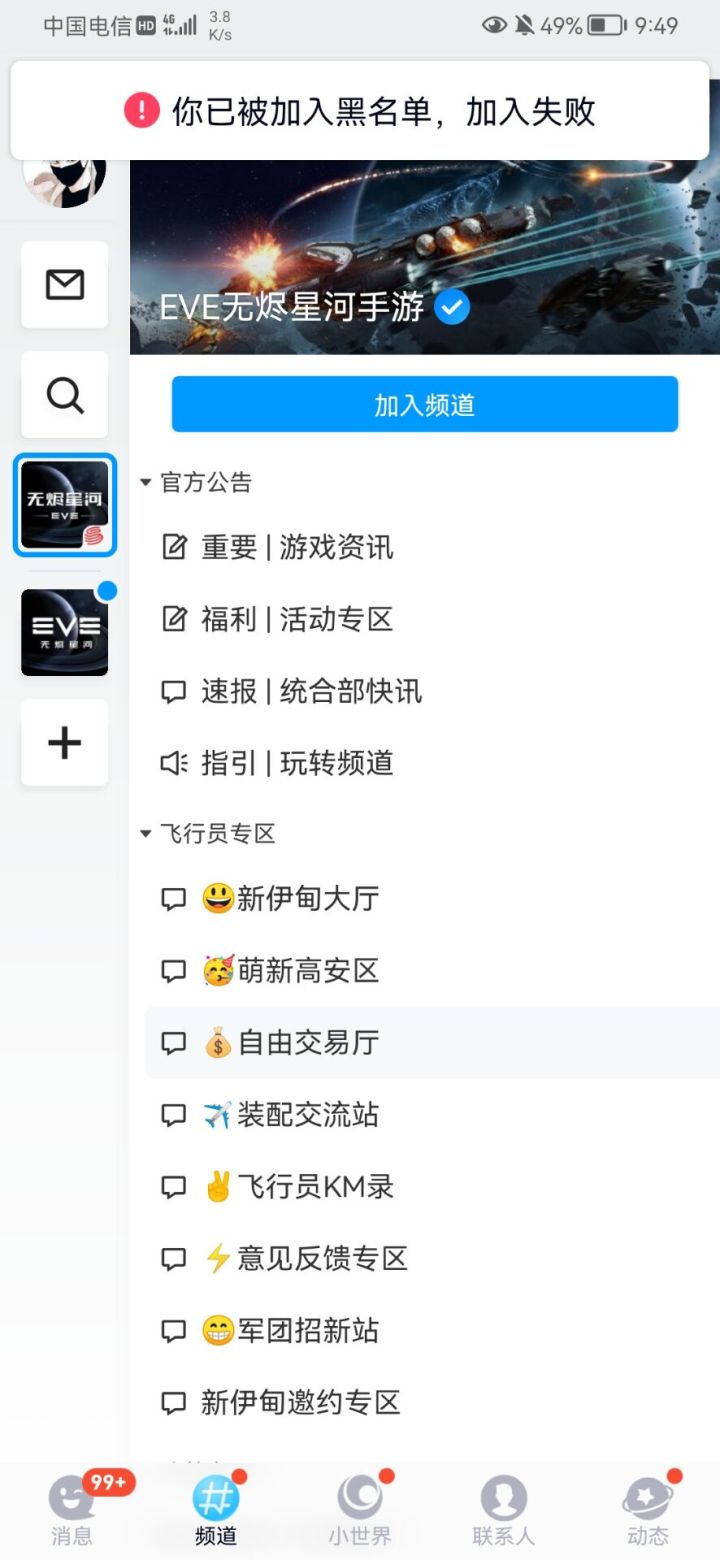This screenshot has width=720, height=1560.
Task: Switch to the 小世界 tab
Action: (x=360, y=1510)
